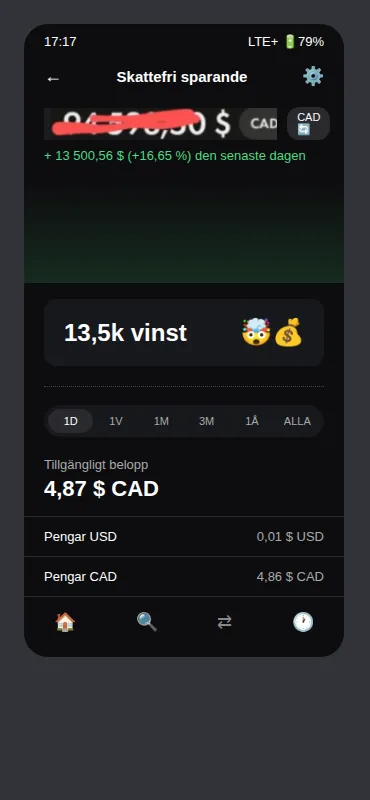Tap the 13,5k vinst card
Screen dimensions: 370x800
184,333
